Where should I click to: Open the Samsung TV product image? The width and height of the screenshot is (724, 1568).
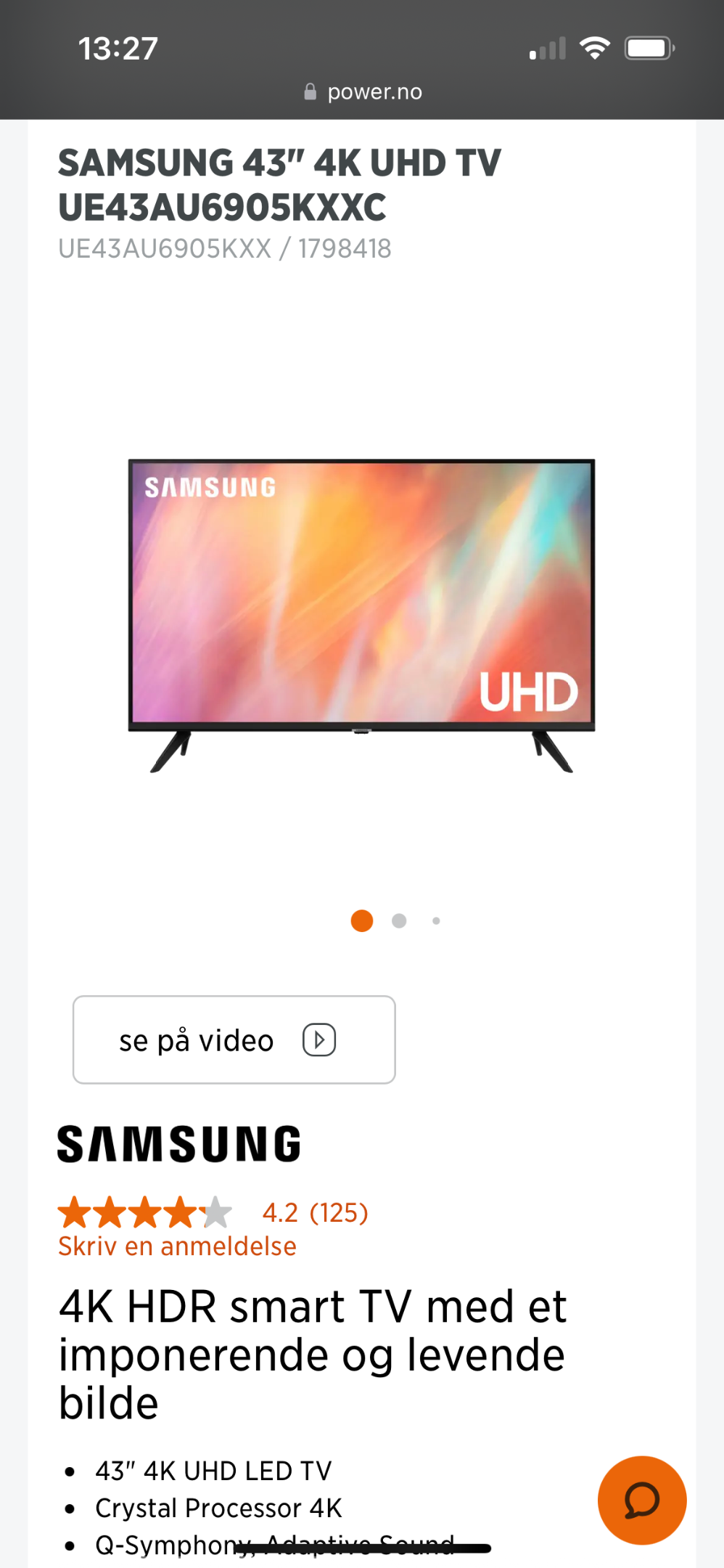[x=361, y=616]
